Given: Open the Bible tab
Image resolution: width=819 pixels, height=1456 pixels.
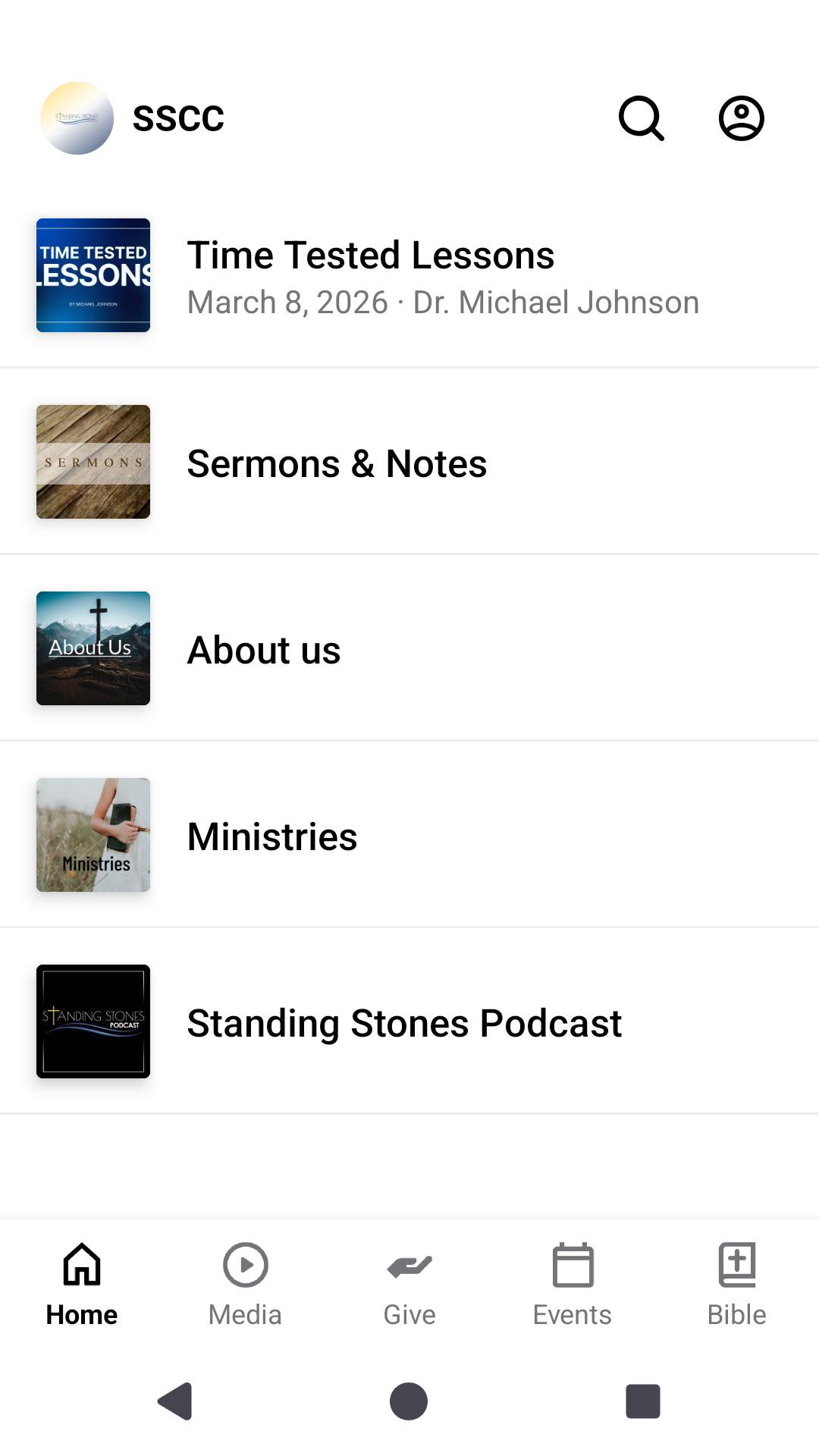Looking at the screenshot, I should point(736,1285).
